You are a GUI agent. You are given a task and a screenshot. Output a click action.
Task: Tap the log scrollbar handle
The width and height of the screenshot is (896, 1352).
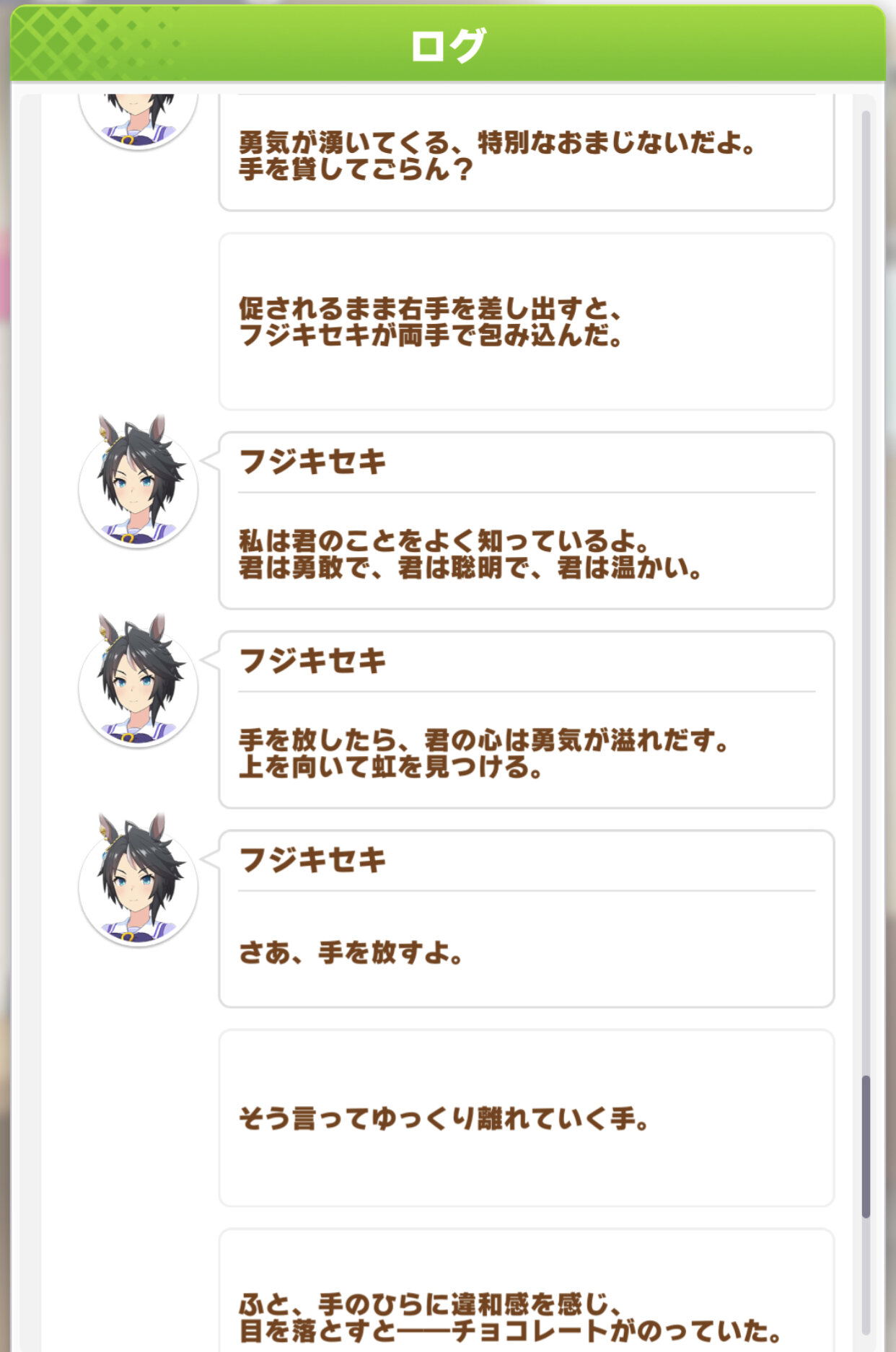tap(866, 1146)
